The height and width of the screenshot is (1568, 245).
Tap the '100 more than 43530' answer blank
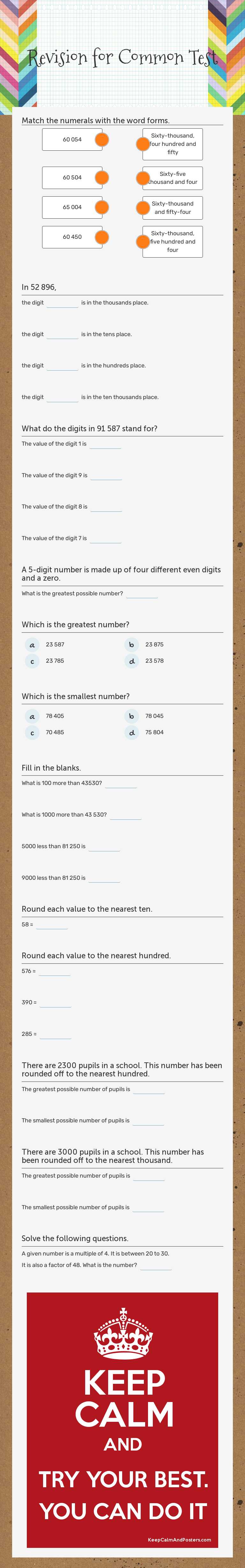[x=120, y=783]
